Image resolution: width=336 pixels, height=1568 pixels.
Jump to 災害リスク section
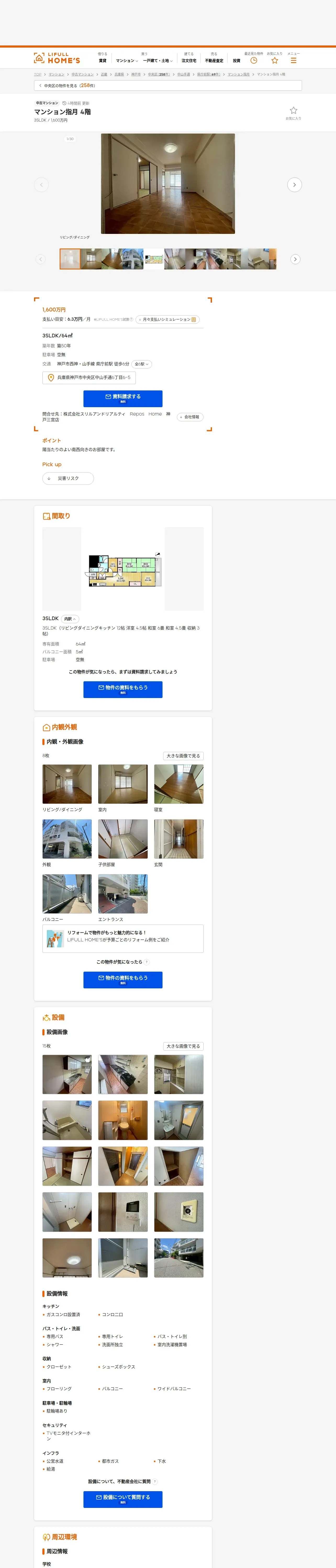coord(68,479)
